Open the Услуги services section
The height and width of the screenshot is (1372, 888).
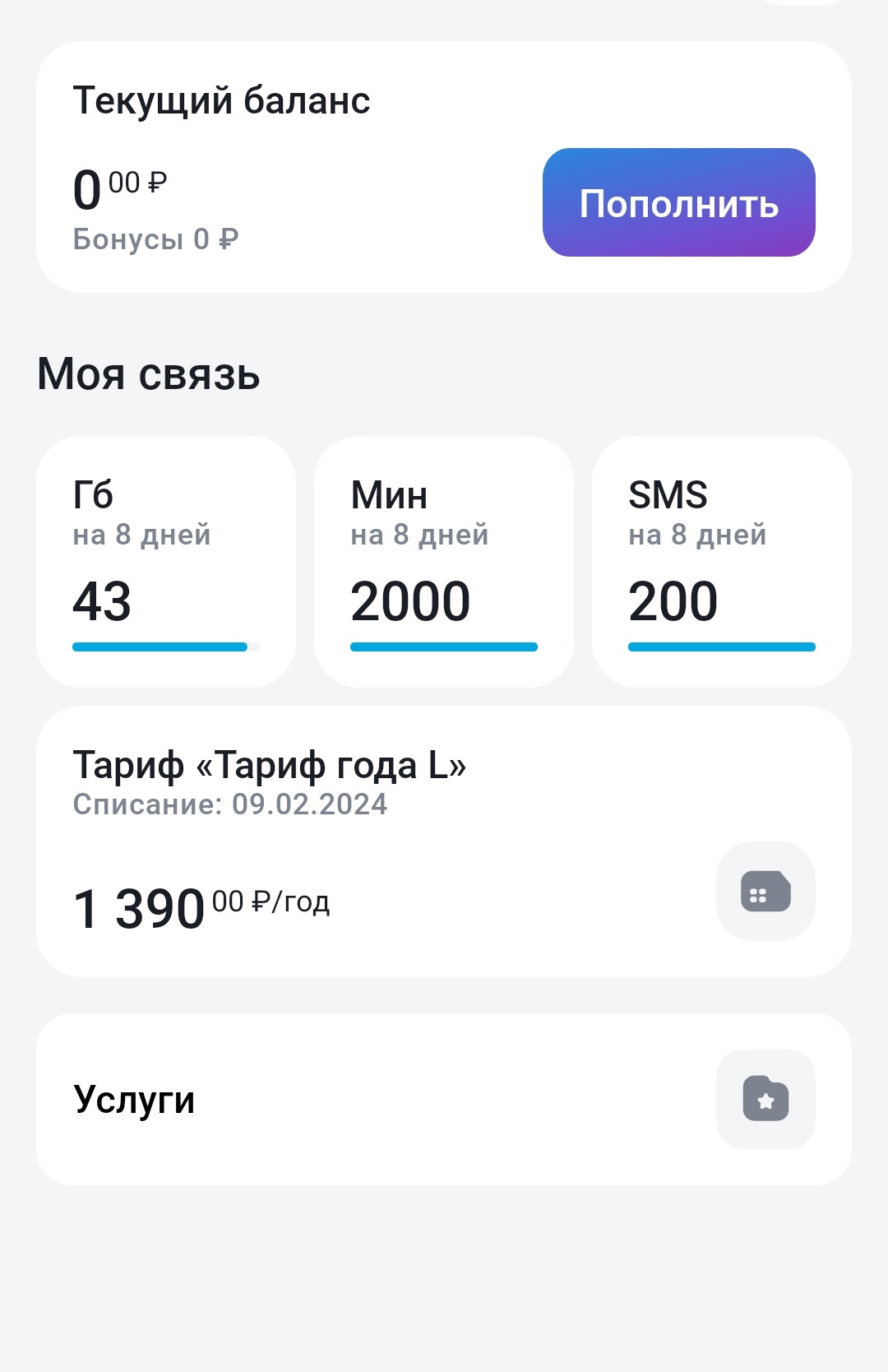444,1099
